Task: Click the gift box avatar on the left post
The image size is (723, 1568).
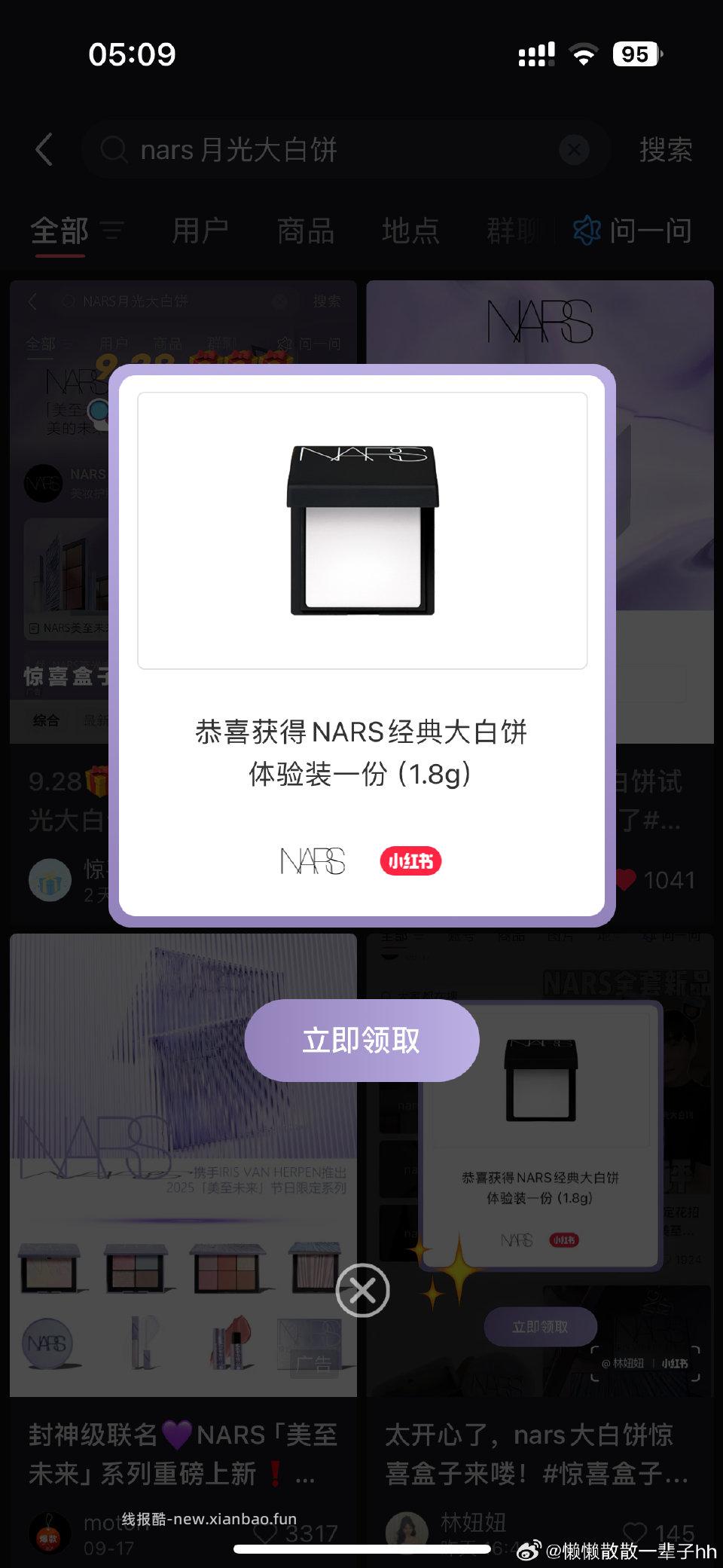Action: click(50, 879)
